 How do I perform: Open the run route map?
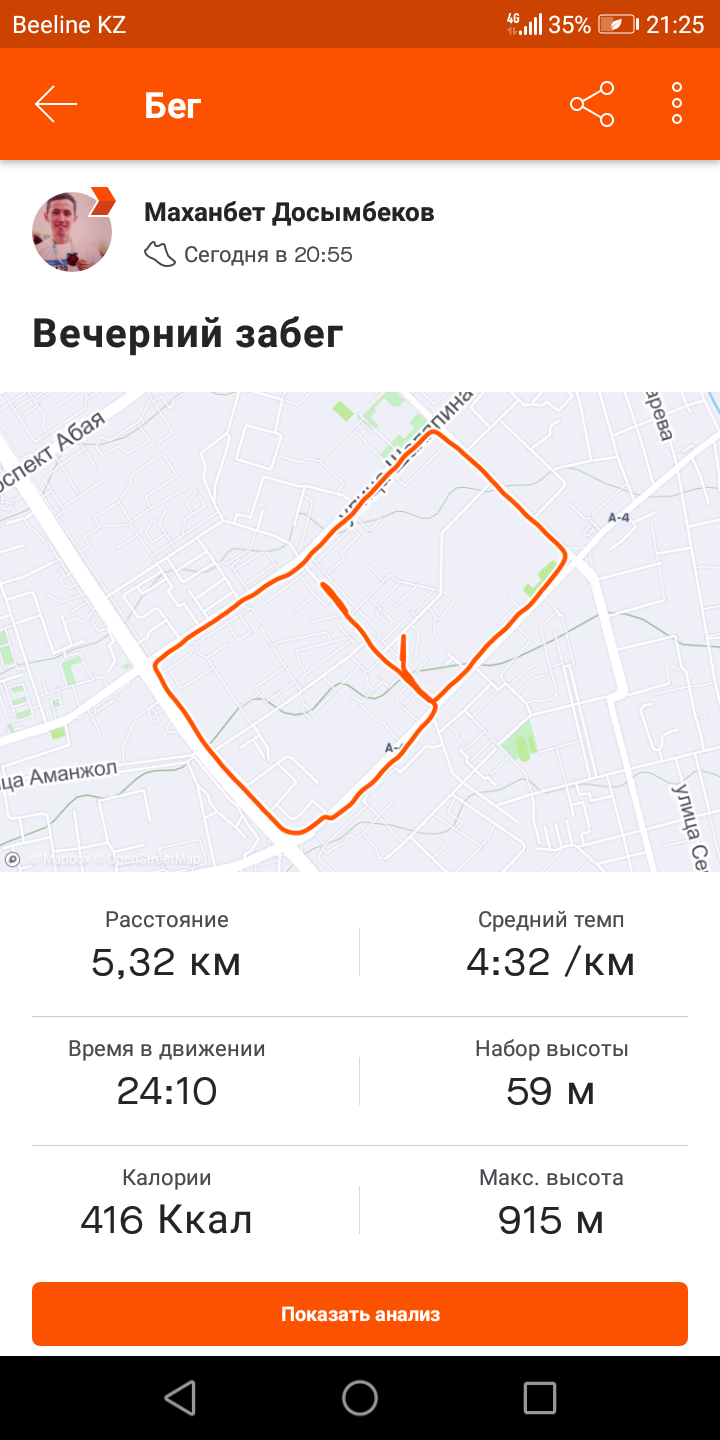[x=360, y=630]
